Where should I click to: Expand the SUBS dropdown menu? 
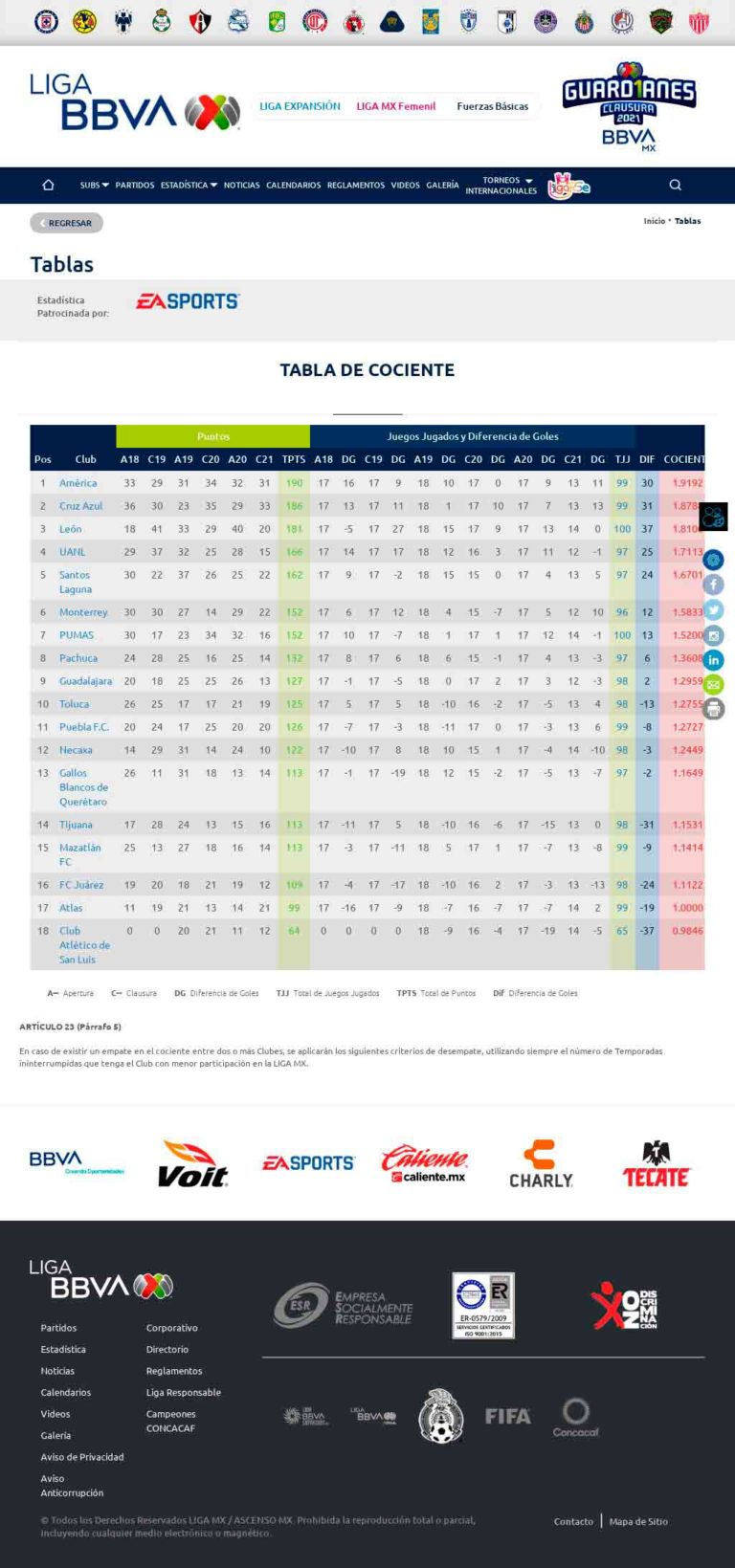[94, 185]
